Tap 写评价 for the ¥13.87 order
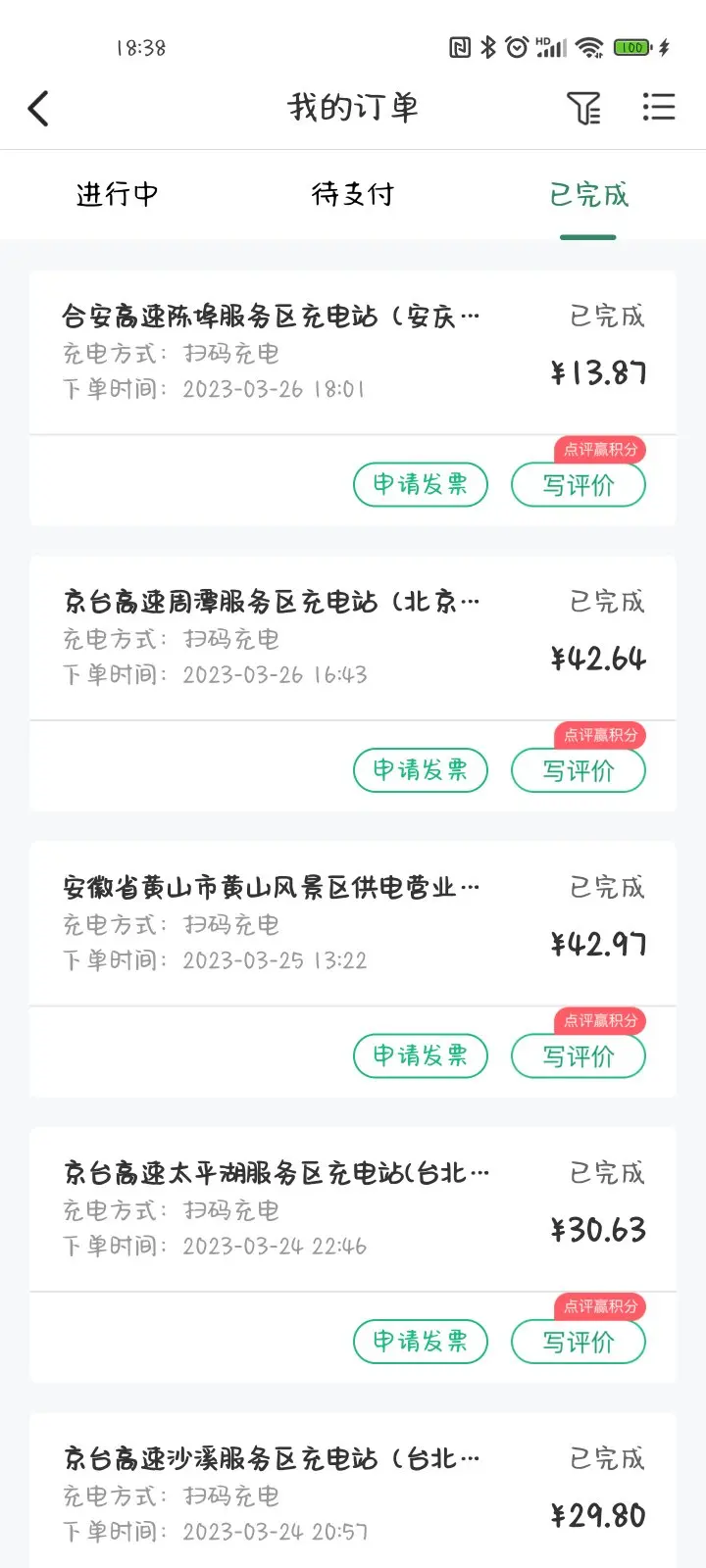Screen dimensions: 706x1568 click(579, 484)
